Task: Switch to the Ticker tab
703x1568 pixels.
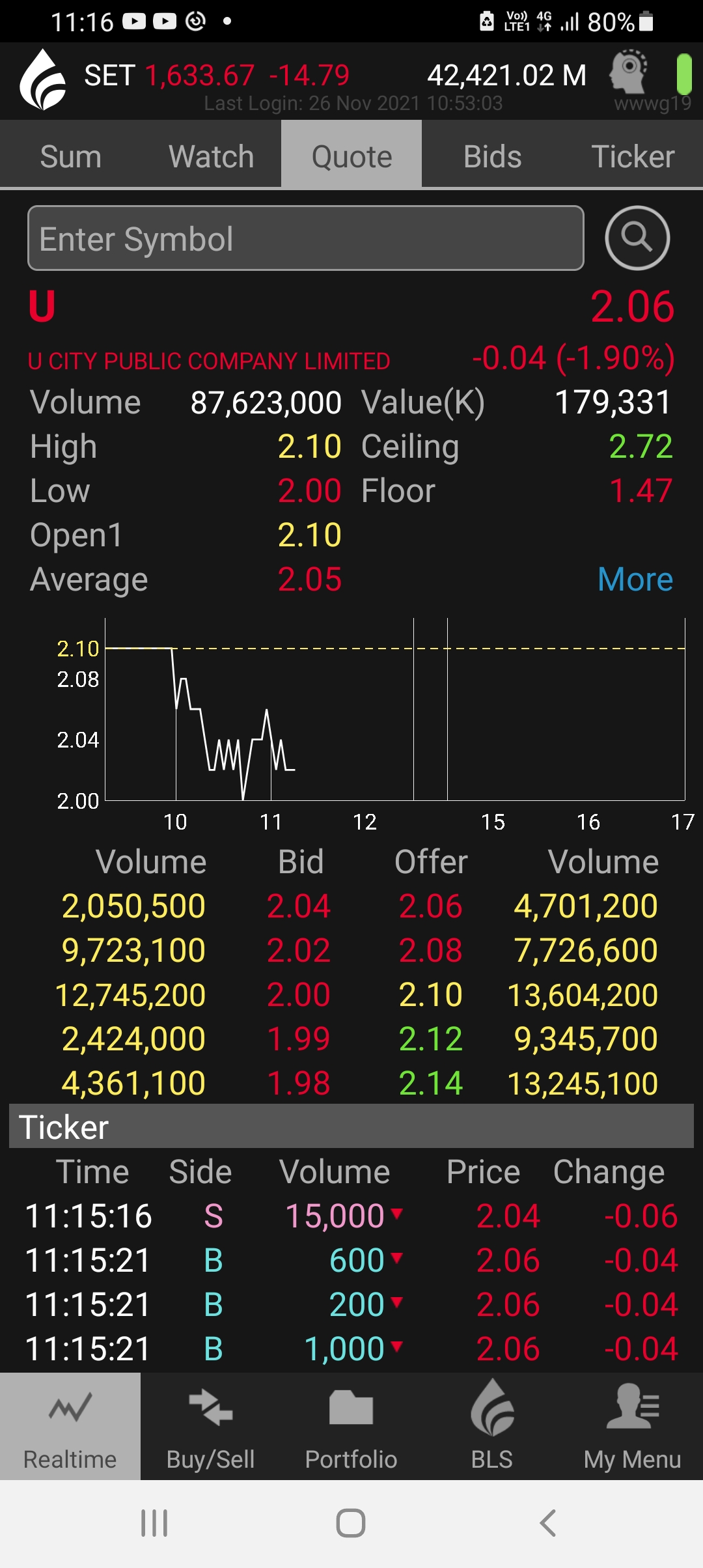Action: click(633, 156)
